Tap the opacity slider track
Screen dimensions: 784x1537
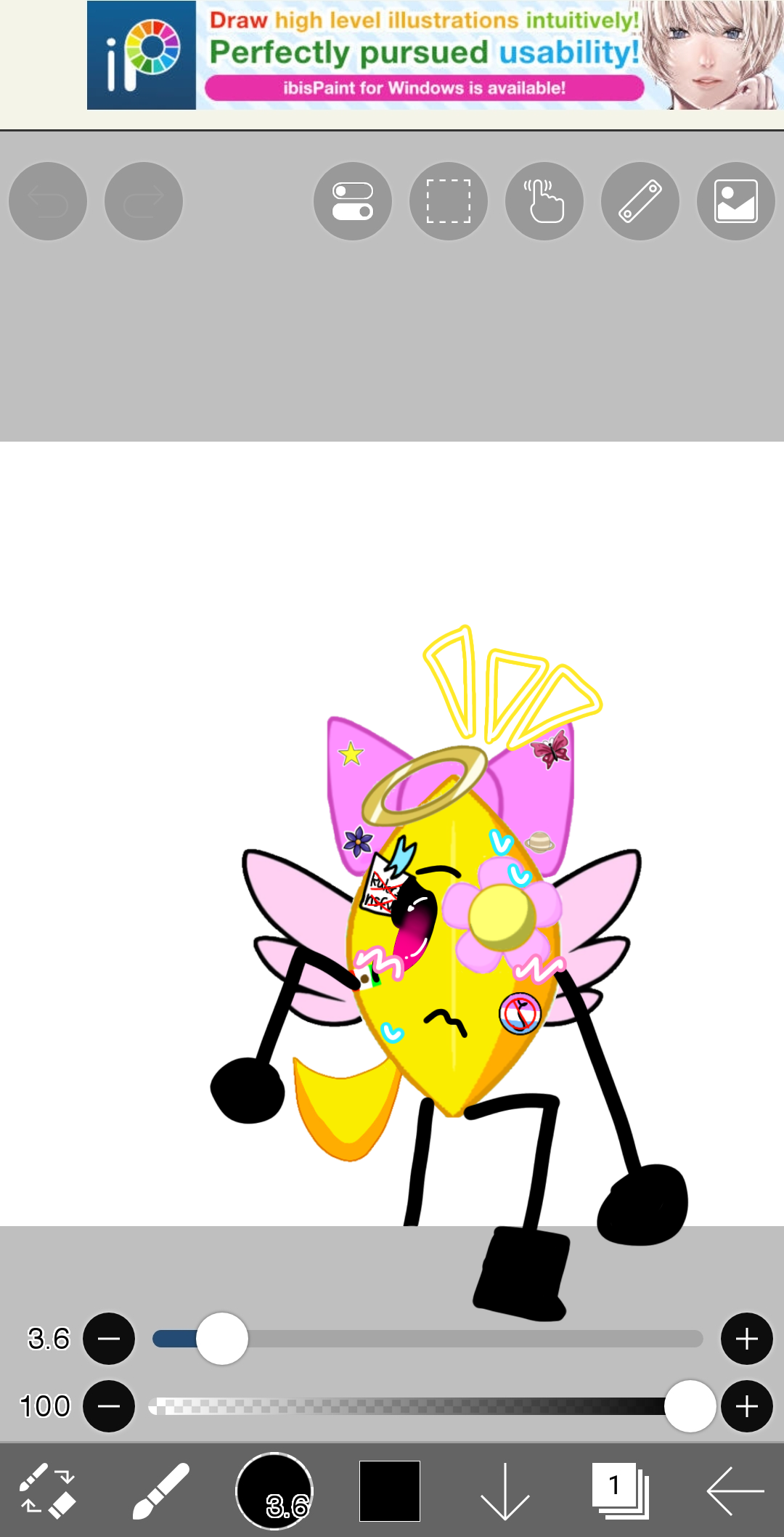click(x=407, y=1406)
